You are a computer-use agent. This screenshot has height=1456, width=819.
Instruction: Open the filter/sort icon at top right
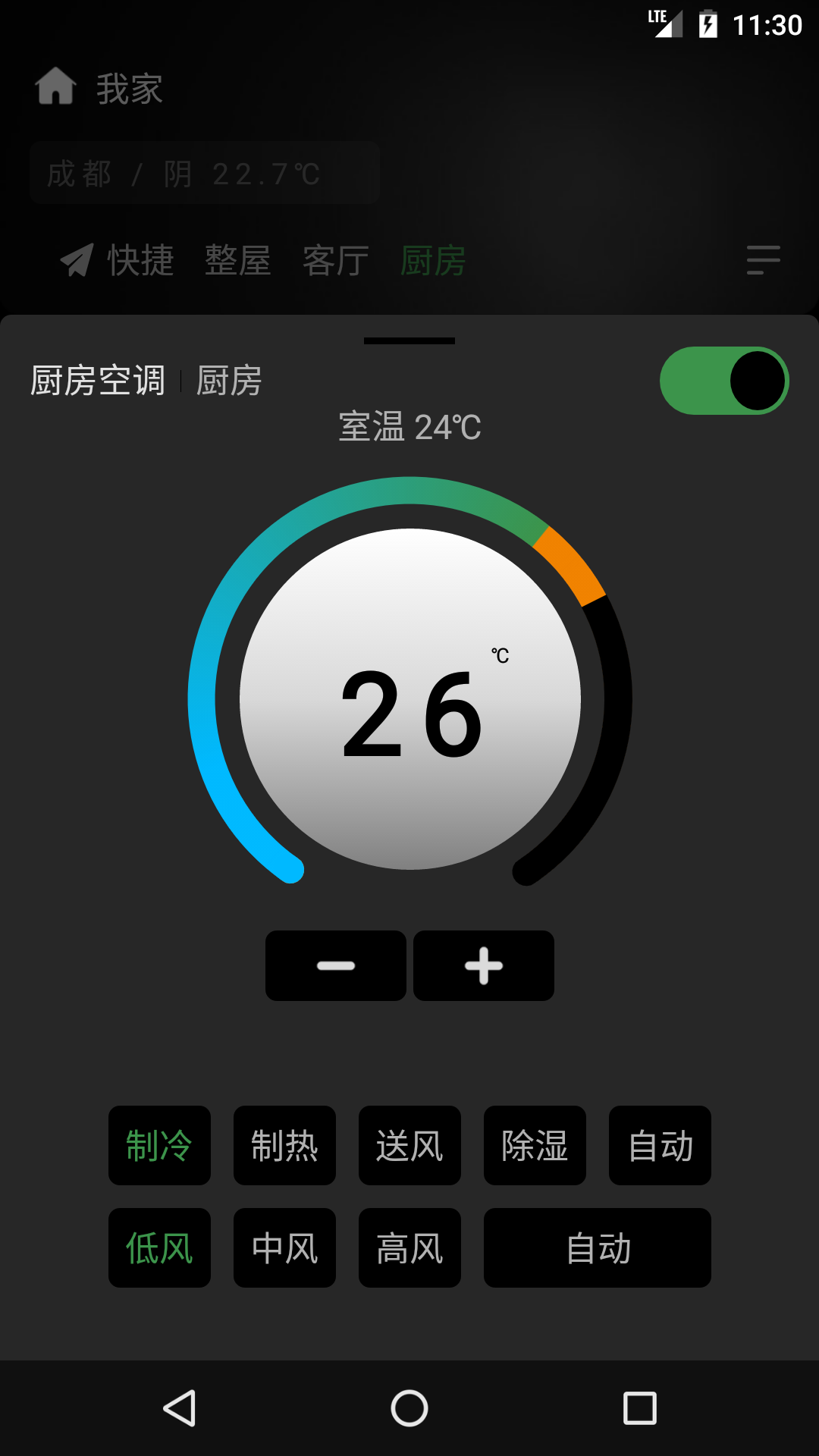coord(762,260)
